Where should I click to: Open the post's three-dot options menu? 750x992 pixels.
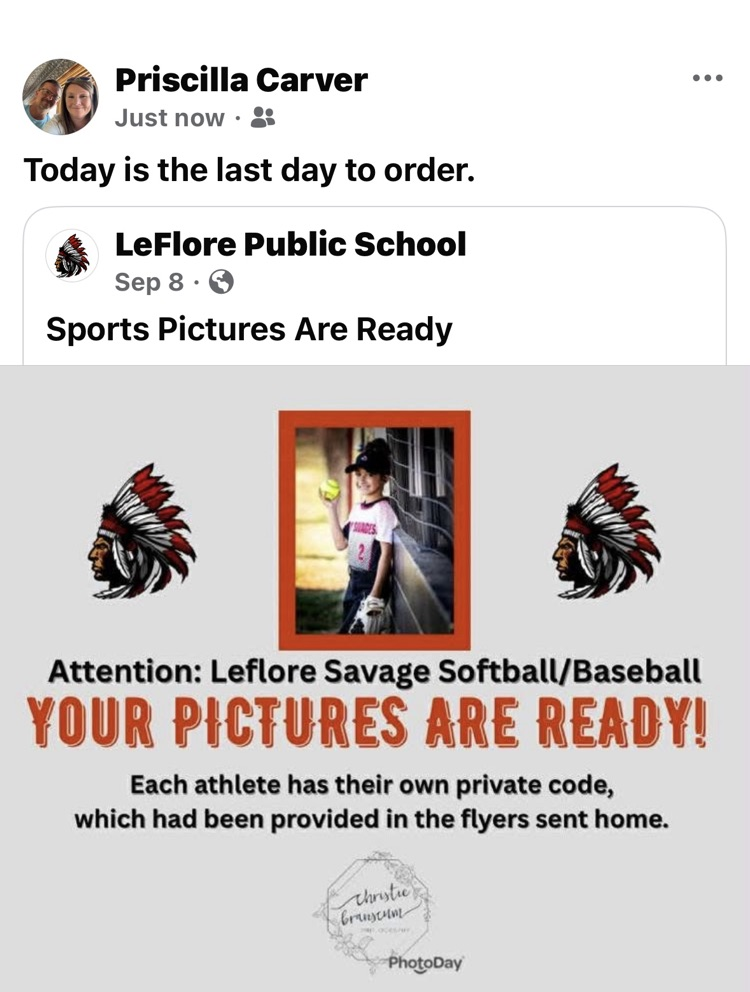[707, 79]
